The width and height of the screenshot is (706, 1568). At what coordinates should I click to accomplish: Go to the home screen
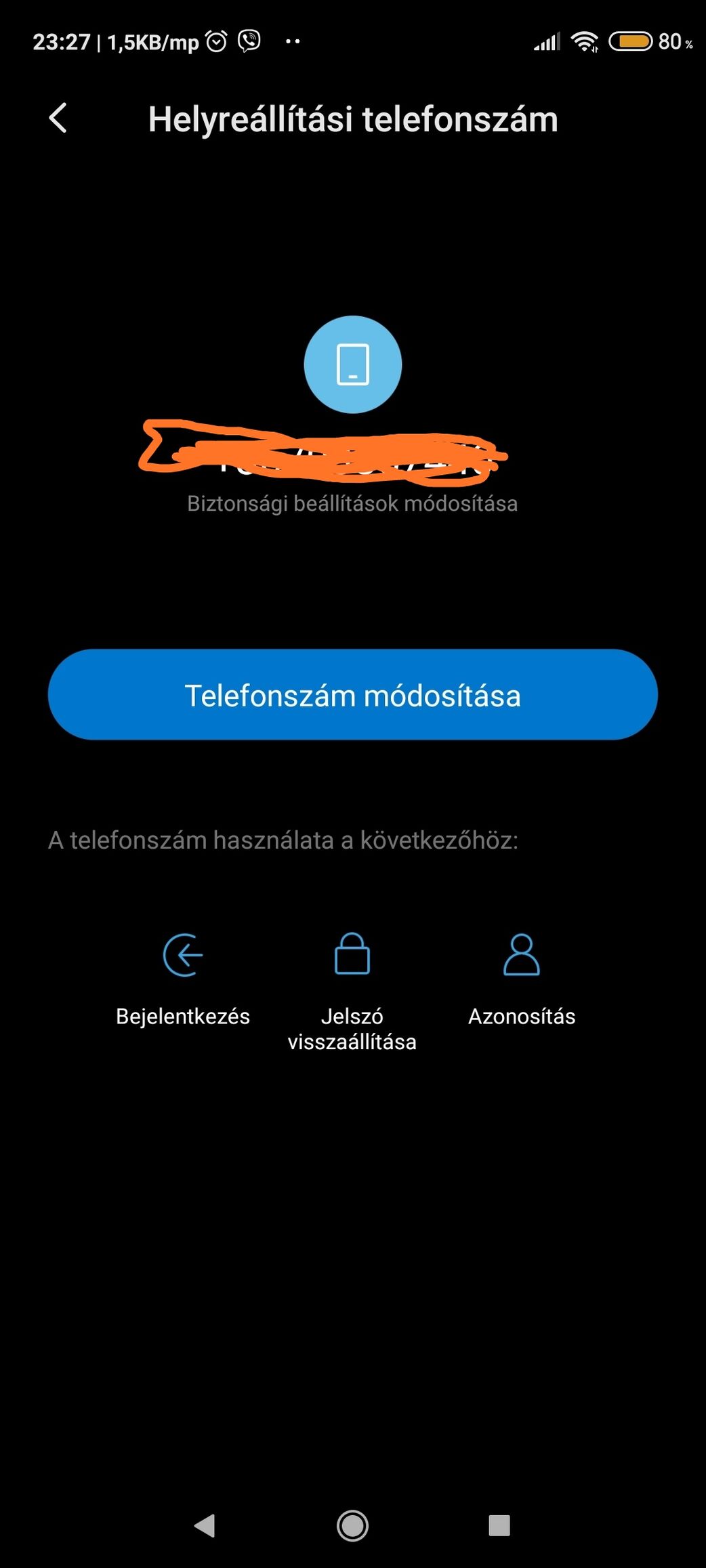click(x=352, y=1525)
